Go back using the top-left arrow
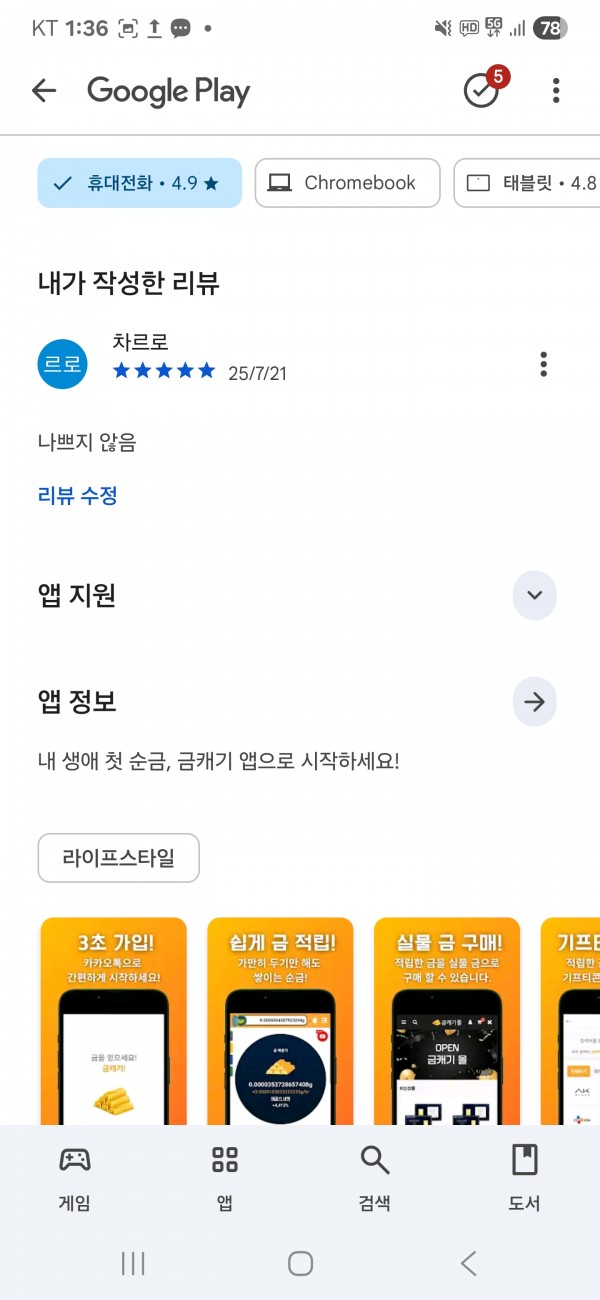This screenshot has width=600, height=1300. point(44,91)
